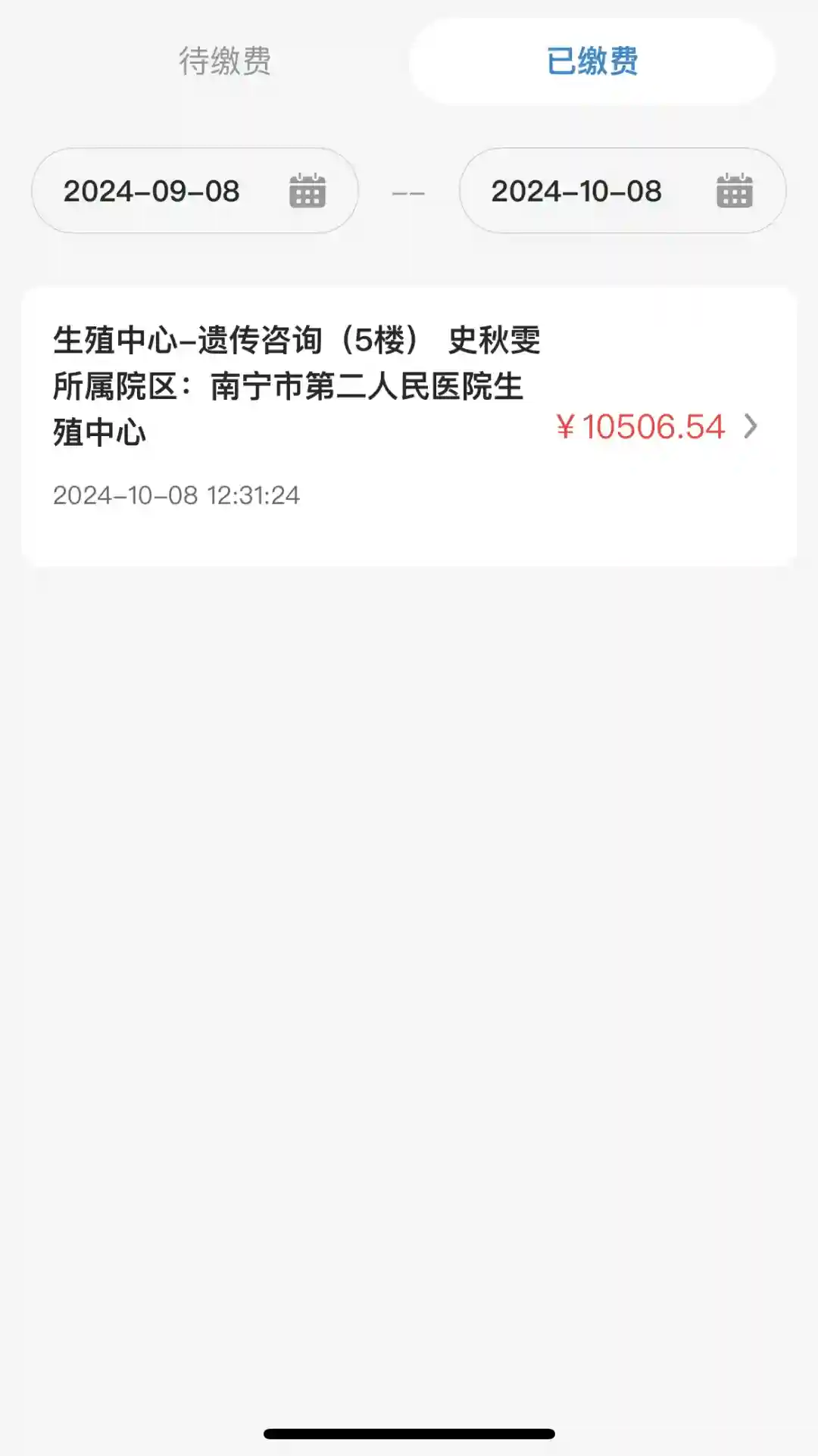Open the ¥10506.54 payment record

409,426
